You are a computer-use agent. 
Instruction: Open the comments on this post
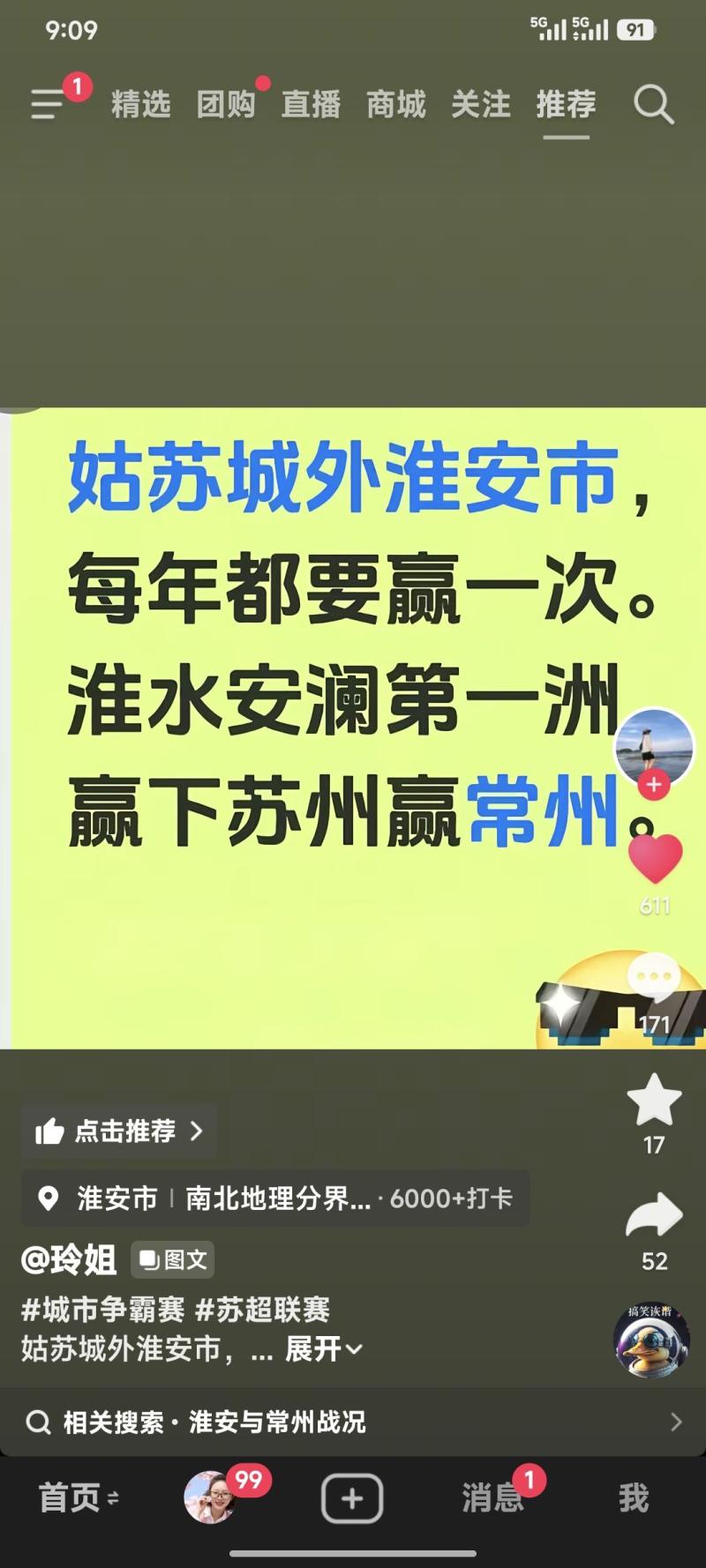[x=654, y=976]
